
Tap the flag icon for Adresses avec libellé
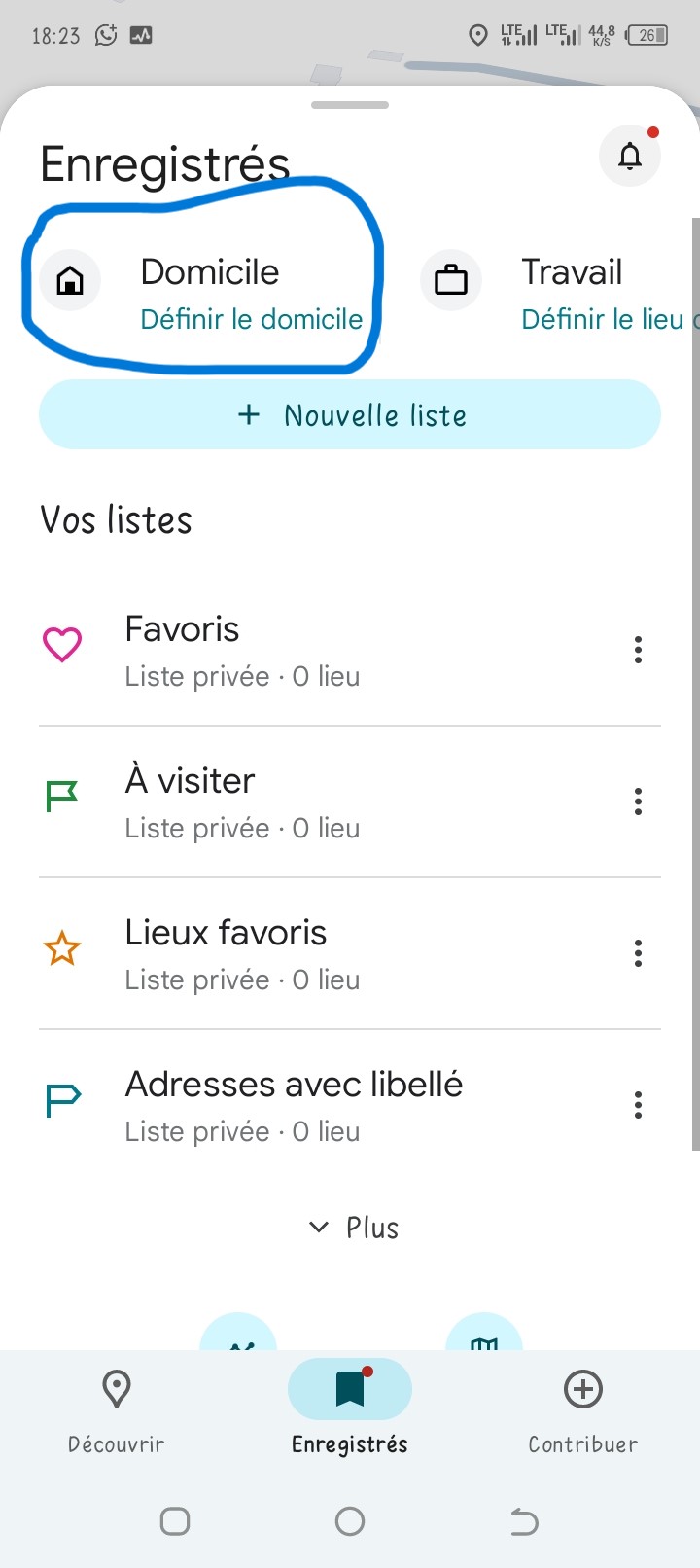pyautogui.click(x=62, y=1099)
